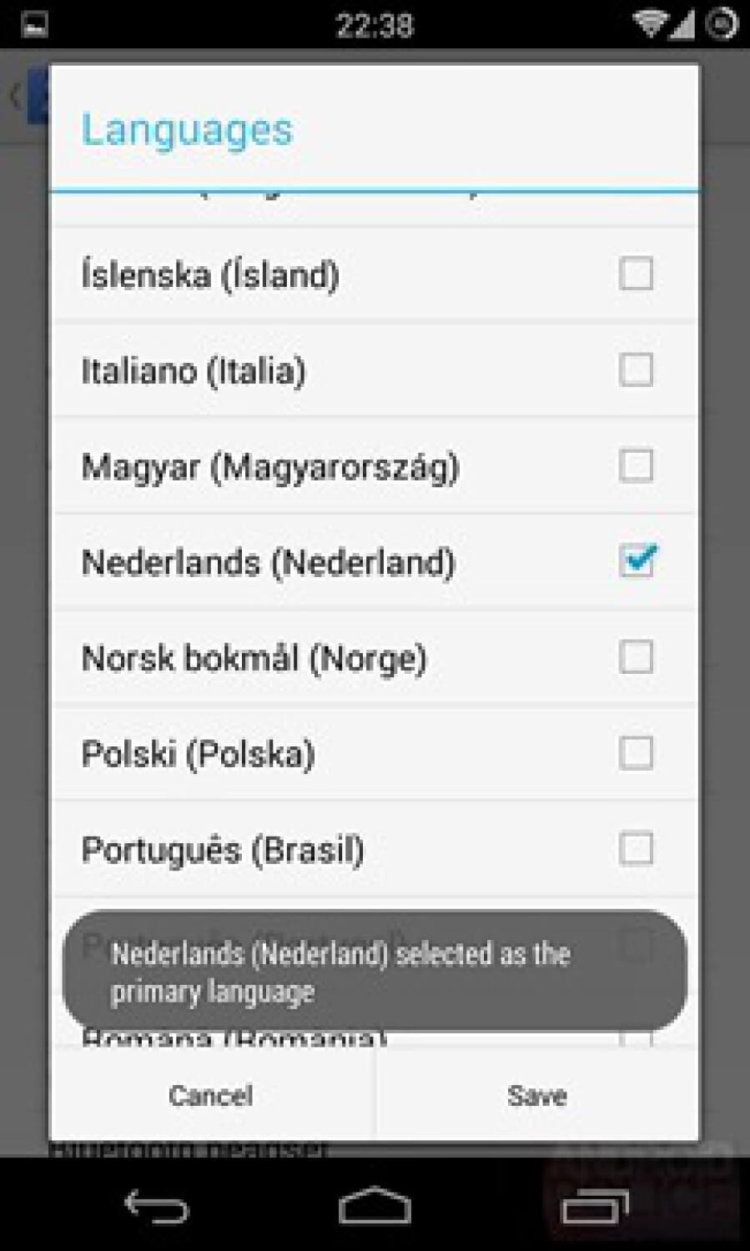Viewport: 750px width, 1251px height.
Task: Tap Cancel to dismiss the dialog
Action: pyautogui.click(x=212, y=1095)
